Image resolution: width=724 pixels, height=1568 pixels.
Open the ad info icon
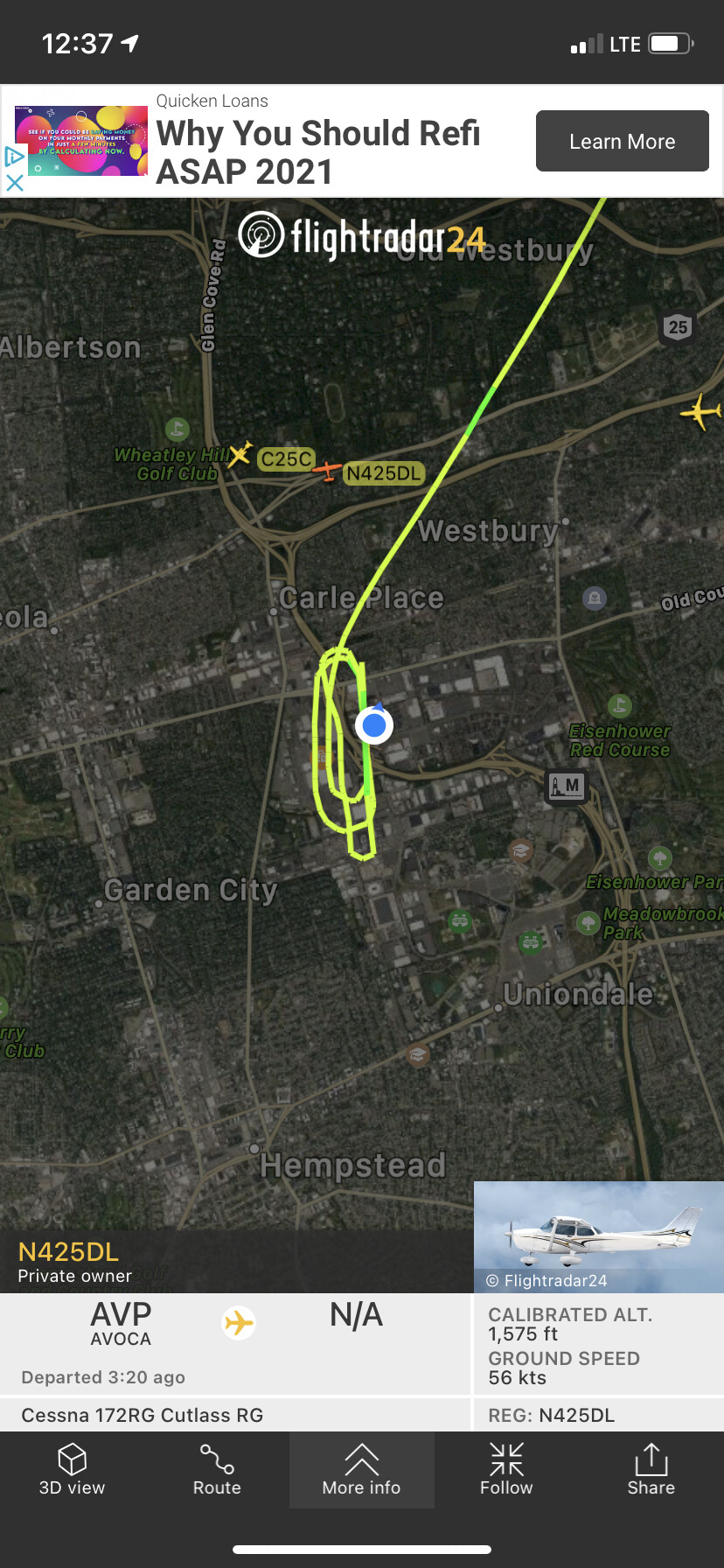14,157
